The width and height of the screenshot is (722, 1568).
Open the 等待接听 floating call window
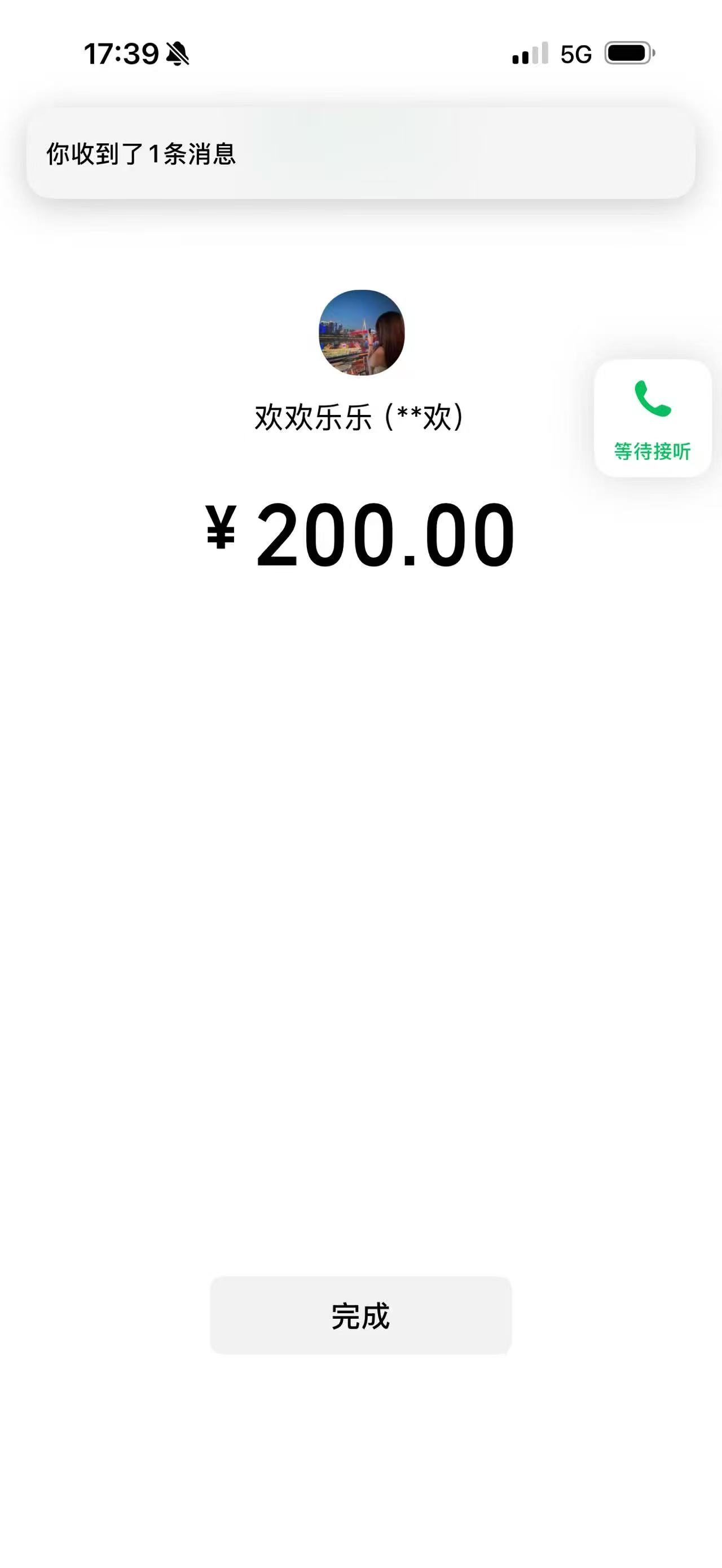pyautogui.click(x=653, y=418)
